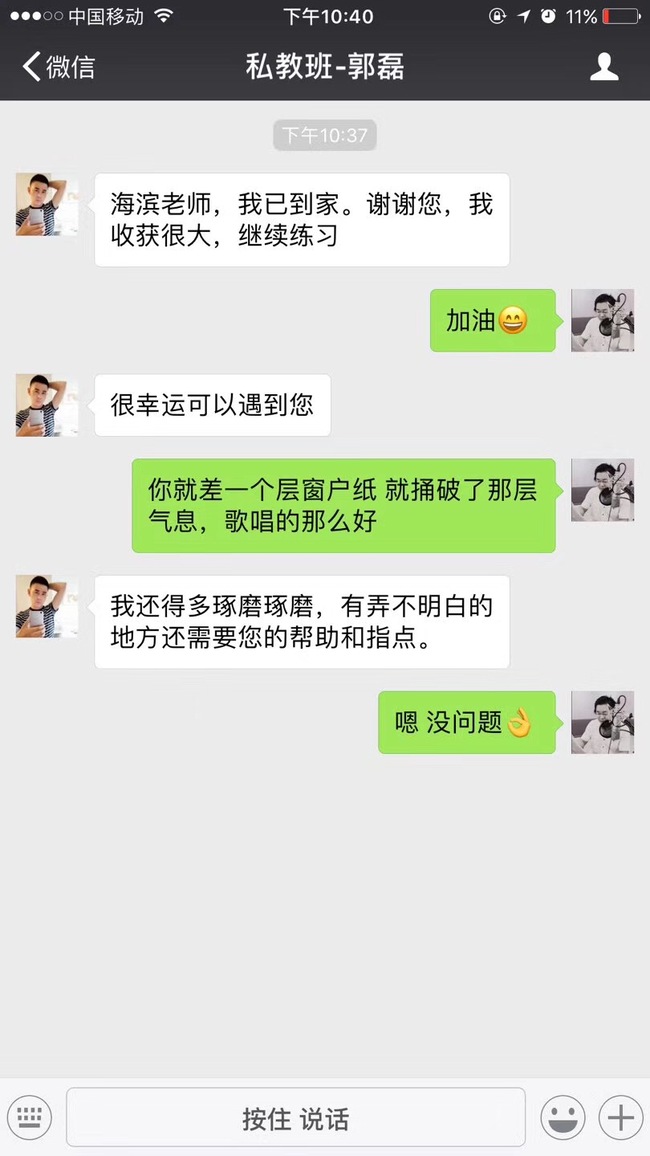Image resolution: width=650 pixels, height=1156 pixels.
Task: Tap the 按住 说话 voice button
Action: pyautogui.click(x=295, y=1117)
